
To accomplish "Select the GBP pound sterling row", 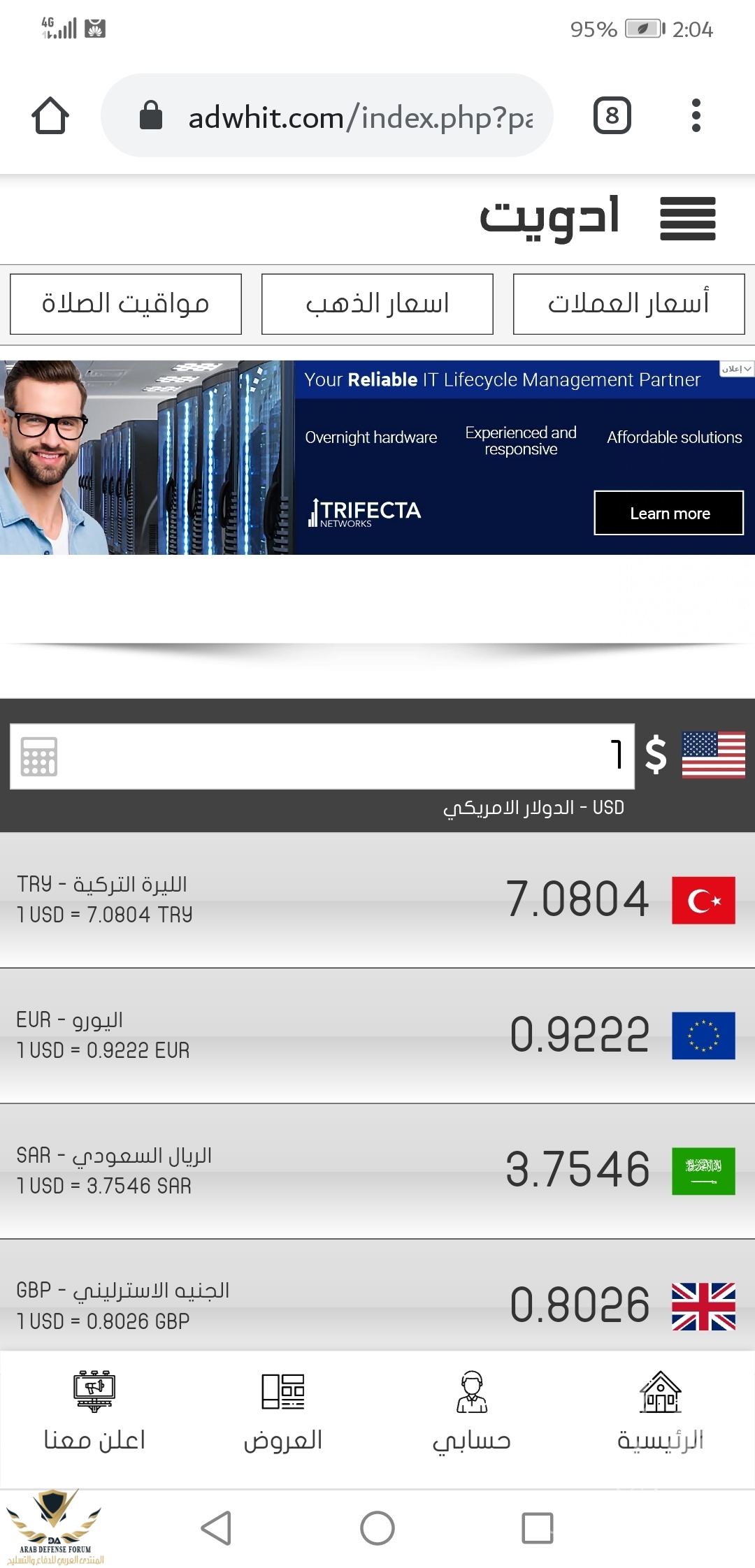I will (377, 1305).
